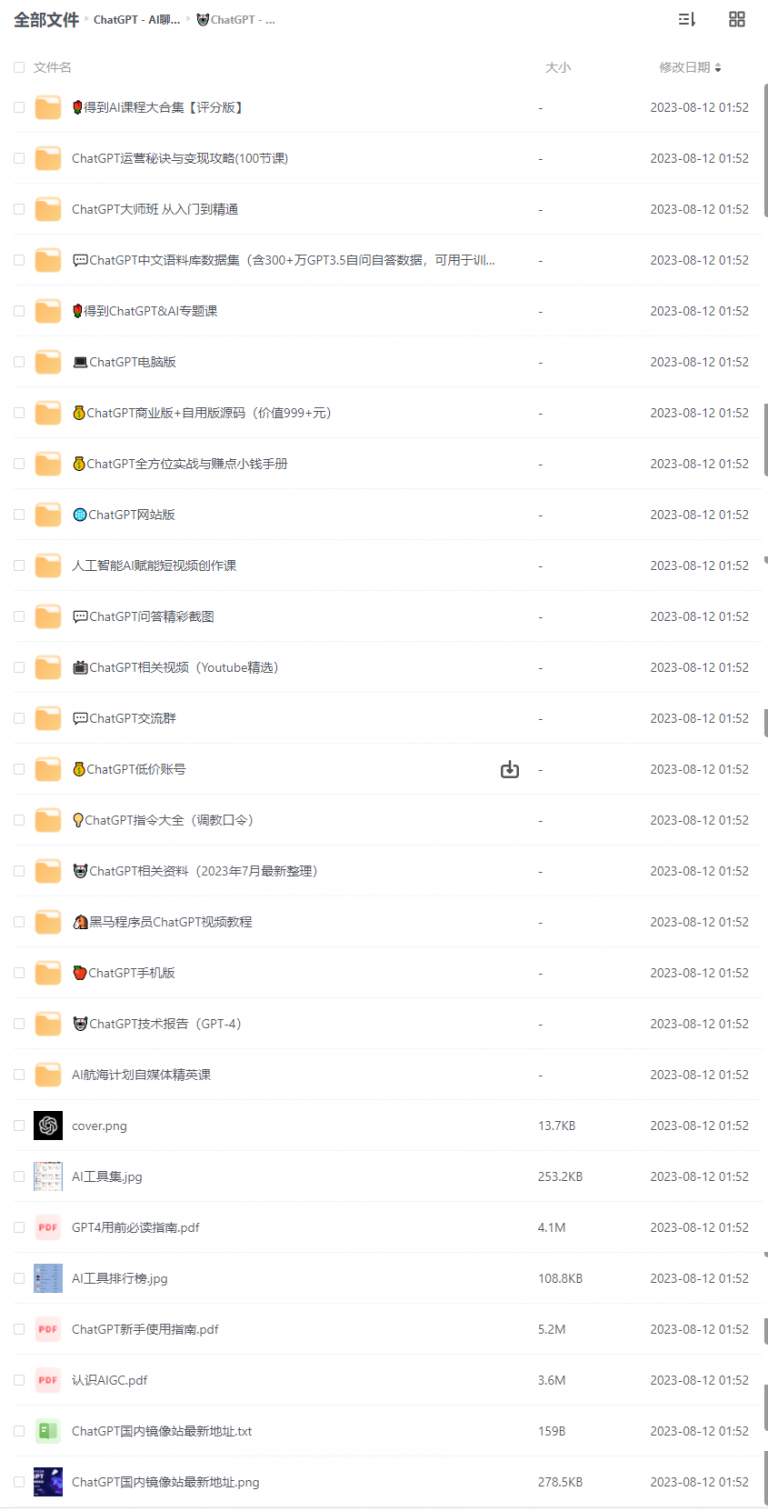
Task: Tick the select-all checkbox beside 文件名
Action: pyautogui.click(x=19, y=67)
